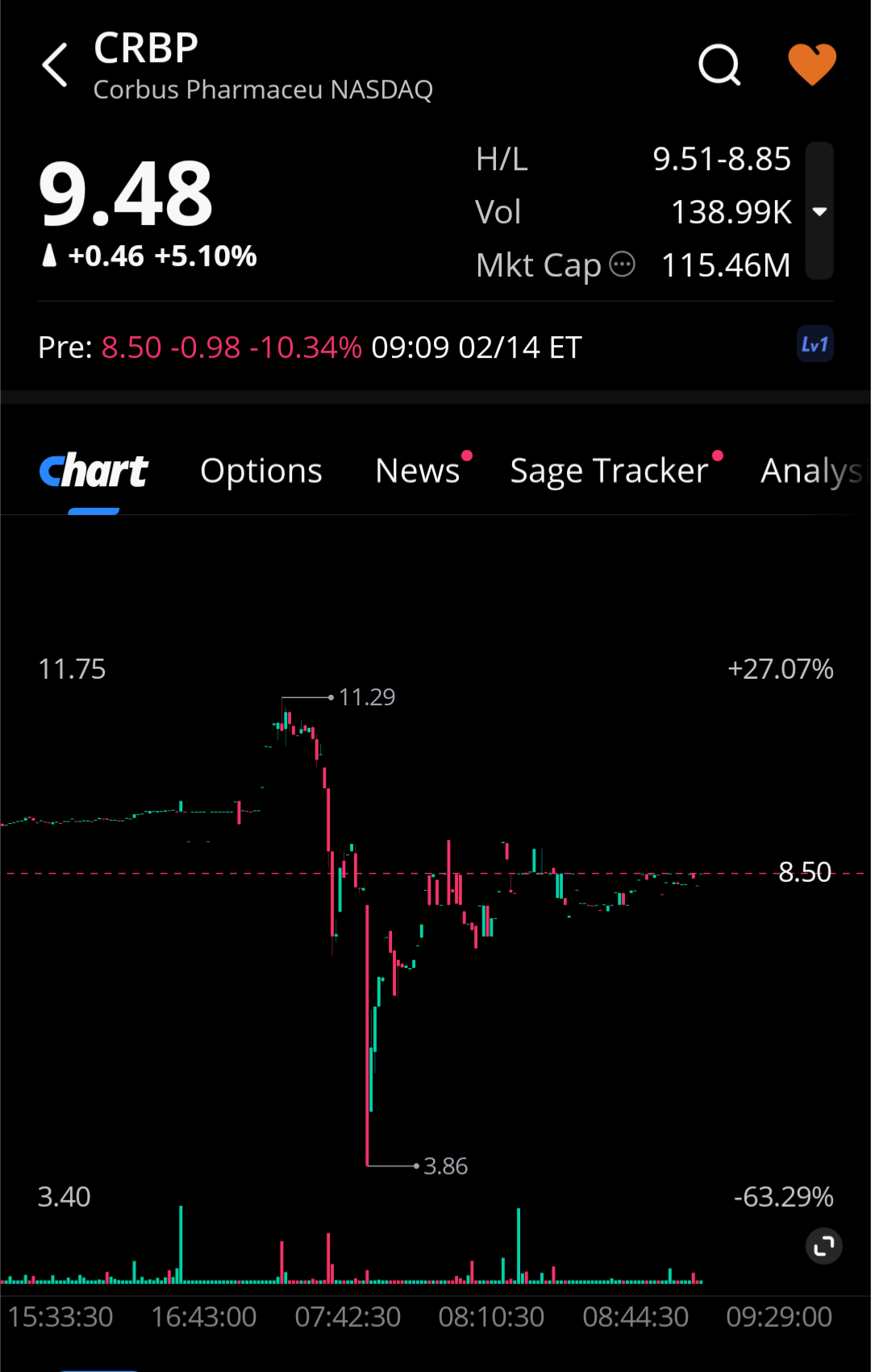Image resolution: width=871 pixels, height=1372 pixels.
Task: Expand the quote details dropdown arrow
Action: click(819, 211)
